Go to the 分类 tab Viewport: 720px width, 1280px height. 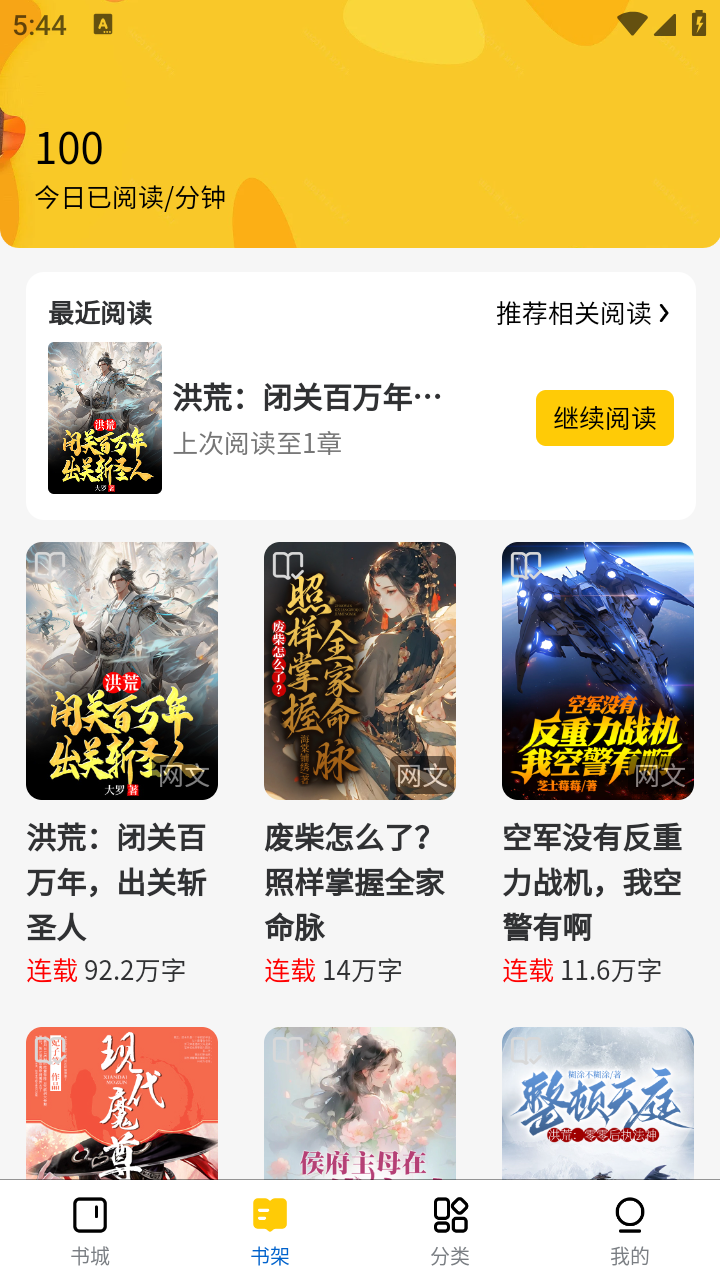[x=450, y=1231]
